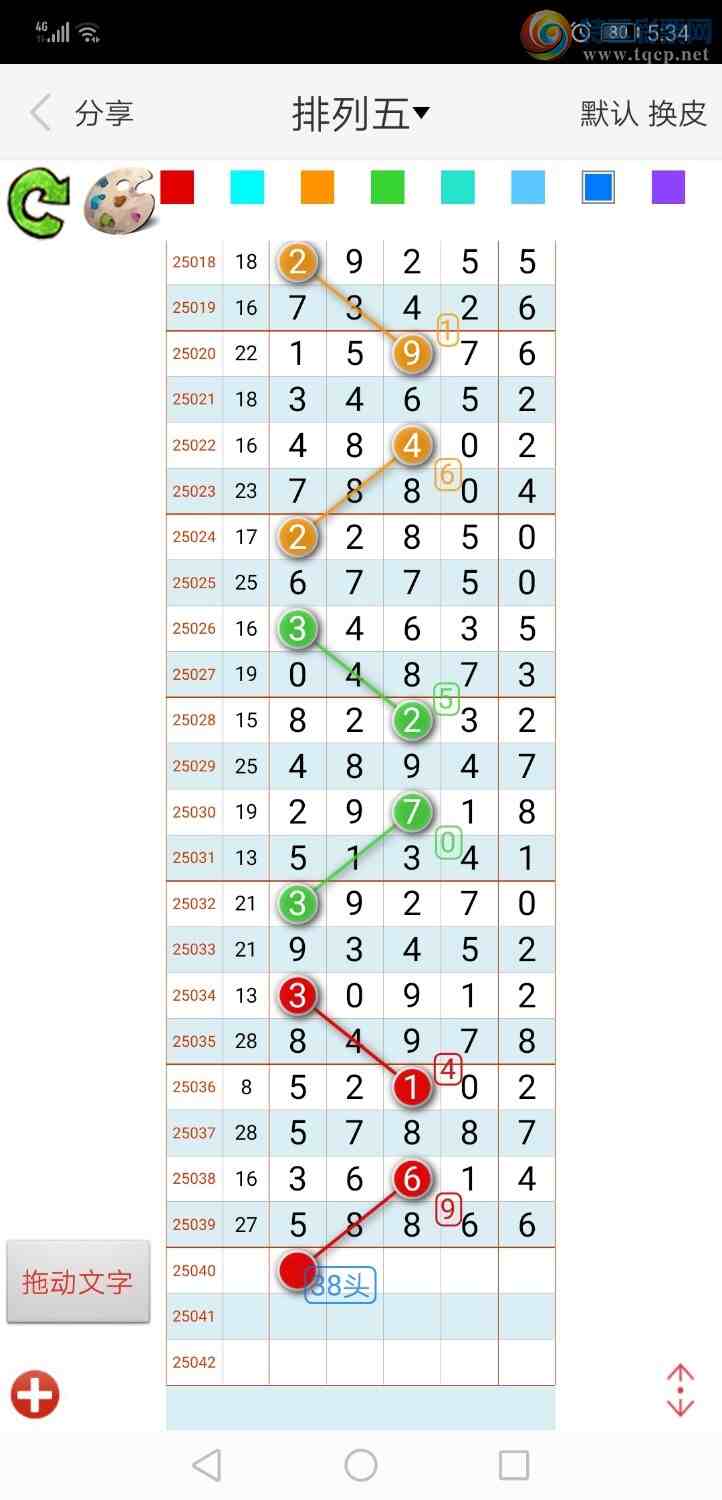Pick the green color swatch
722x1500 pixels.
pos(387,187)
